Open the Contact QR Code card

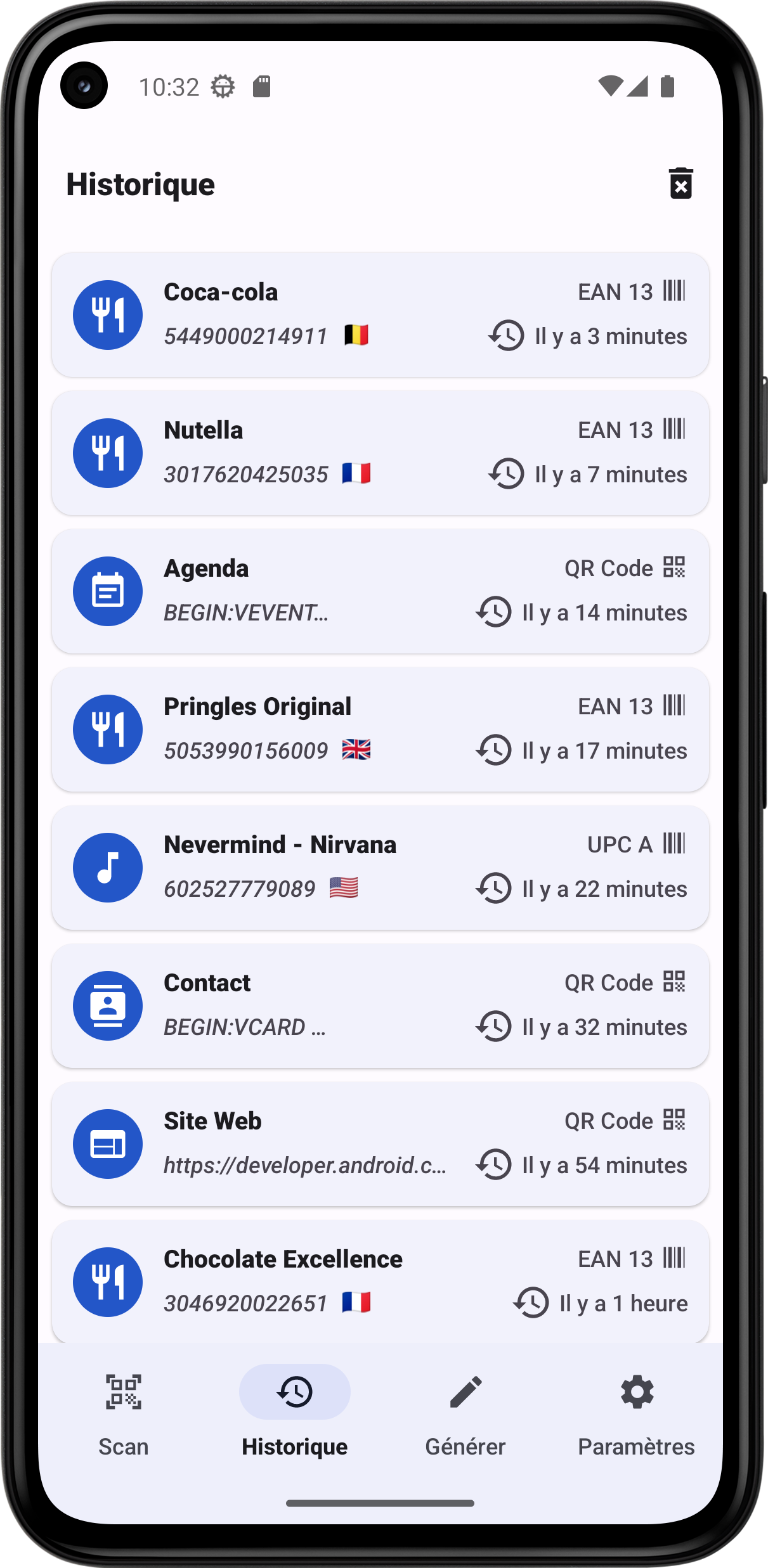(379, 1005)
